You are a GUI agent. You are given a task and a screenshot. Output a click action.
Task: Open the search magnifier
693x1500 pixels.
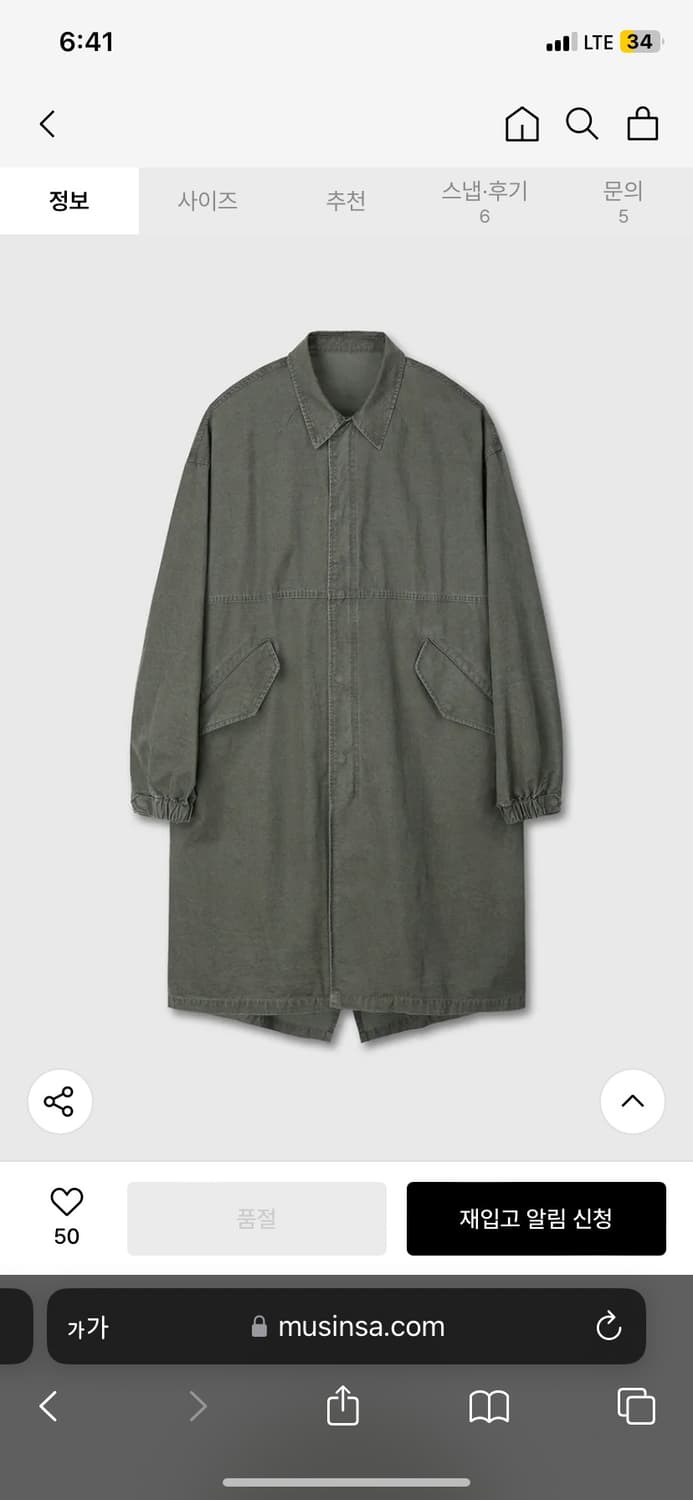[x=581, y=124]
